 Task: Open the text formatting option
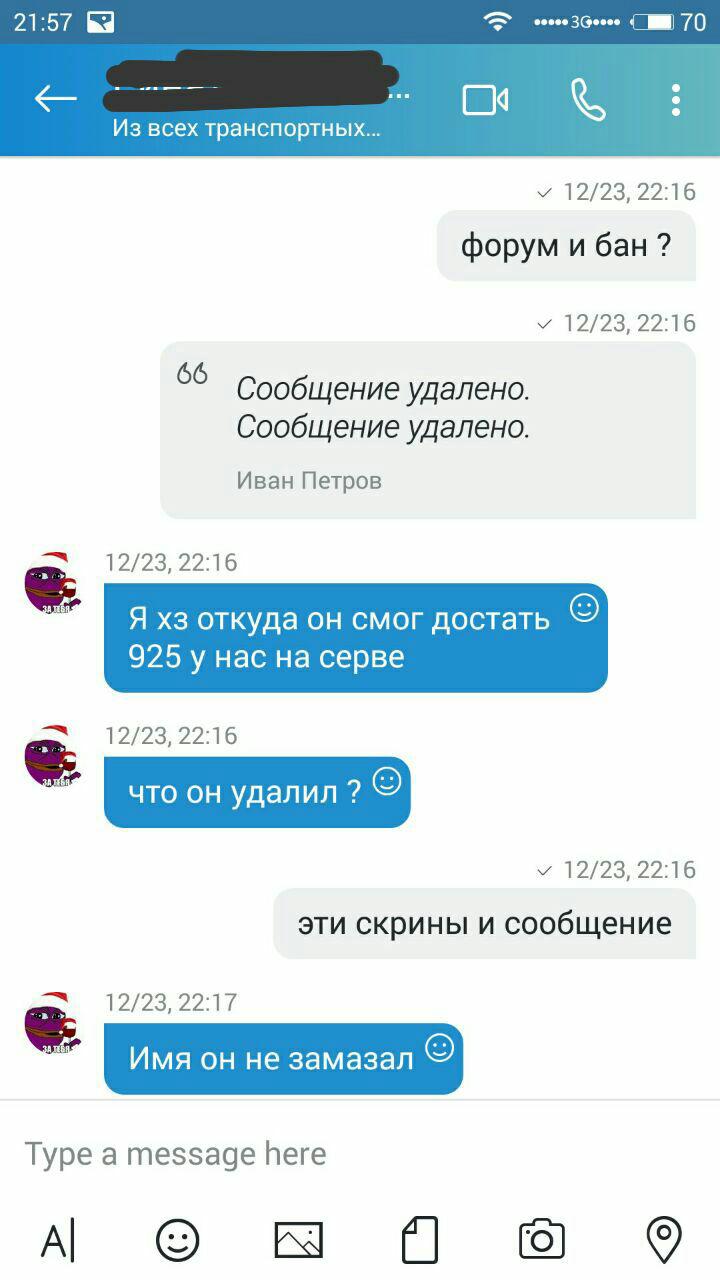click(x=57, y=1241)
